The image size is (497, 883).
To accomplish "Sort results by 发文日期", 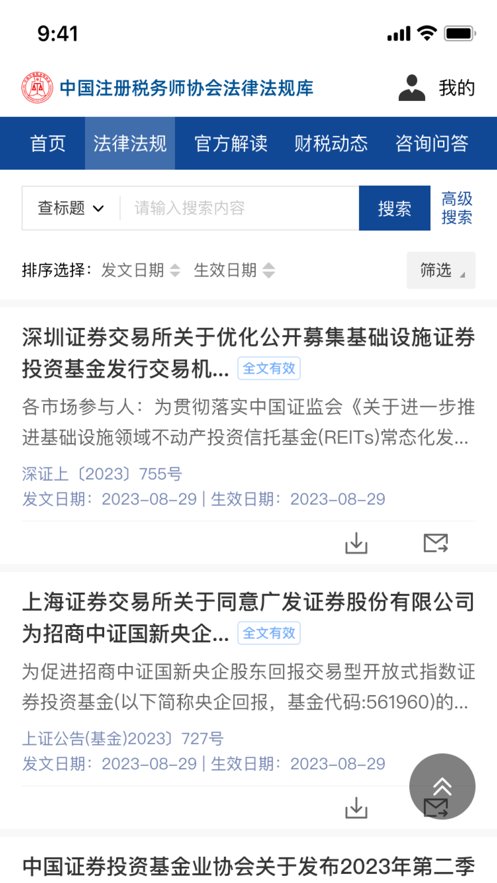I will click(x=141, y=270).
